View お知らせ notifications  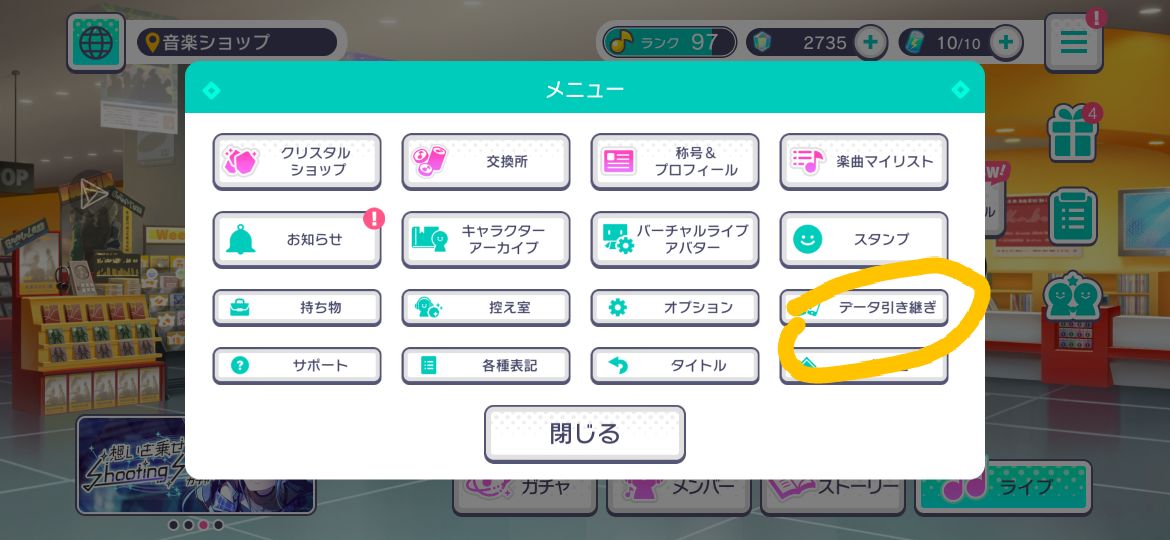pyautogui.click(x=297, y=239)
